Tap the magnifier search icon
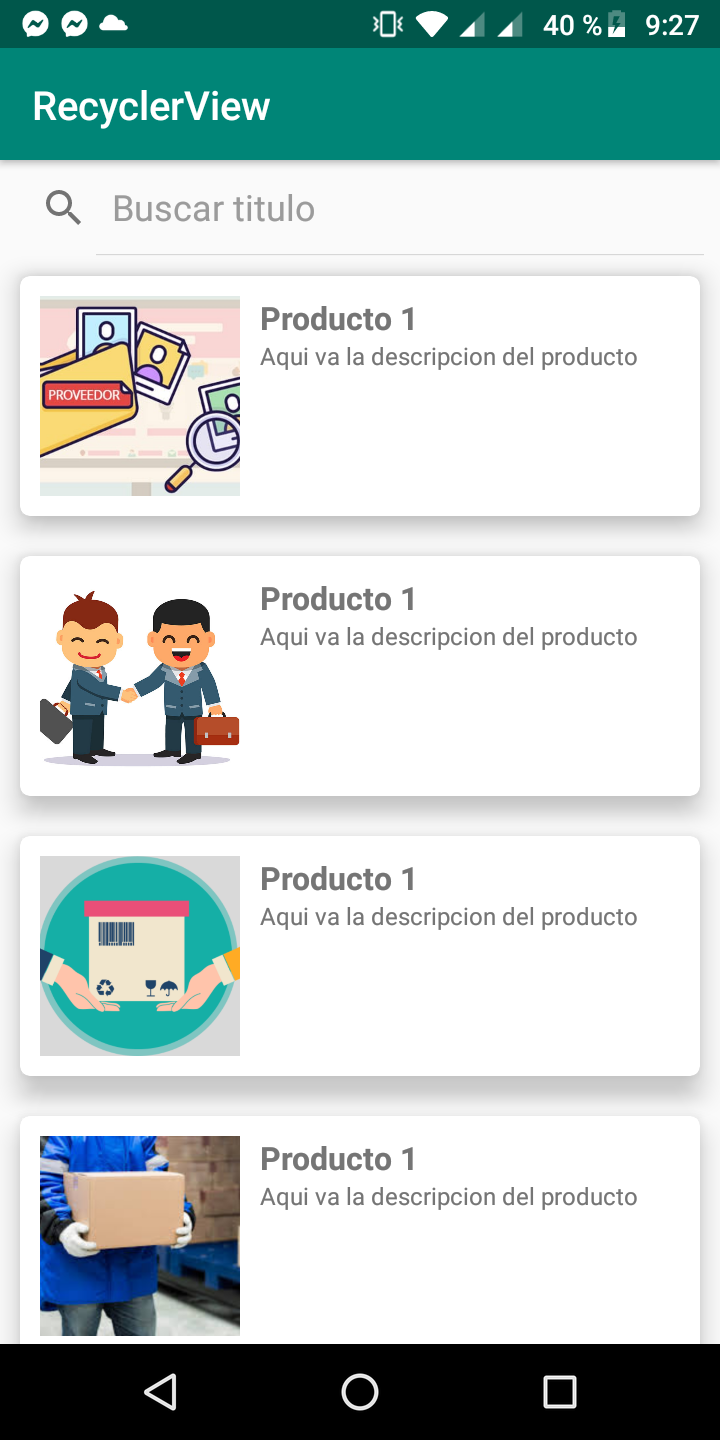Image resolution: width=720 pixels, height=1440 pixels. pos(64,208)
